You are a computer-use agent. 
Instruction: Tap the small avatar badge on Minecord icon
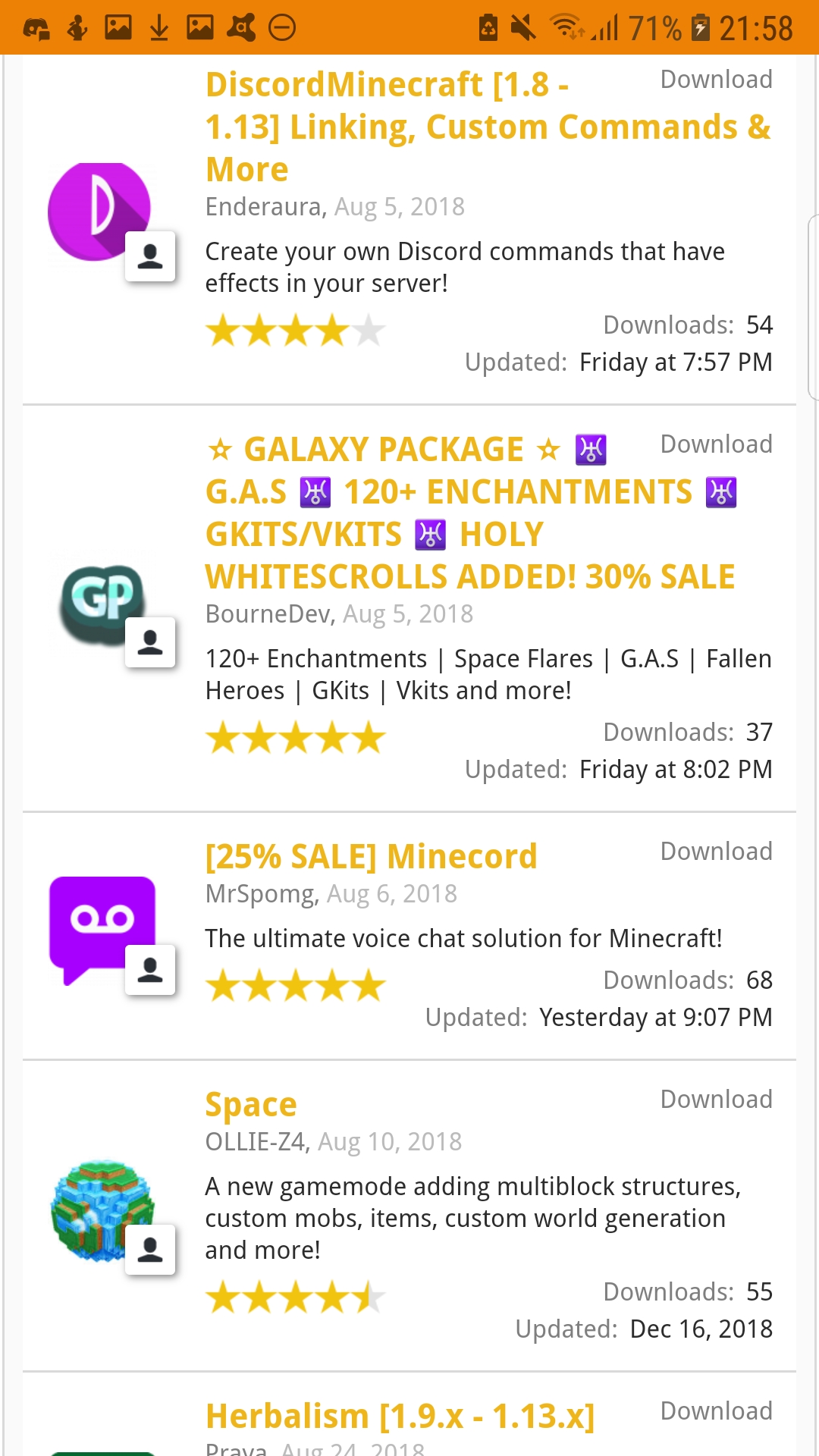150,970
